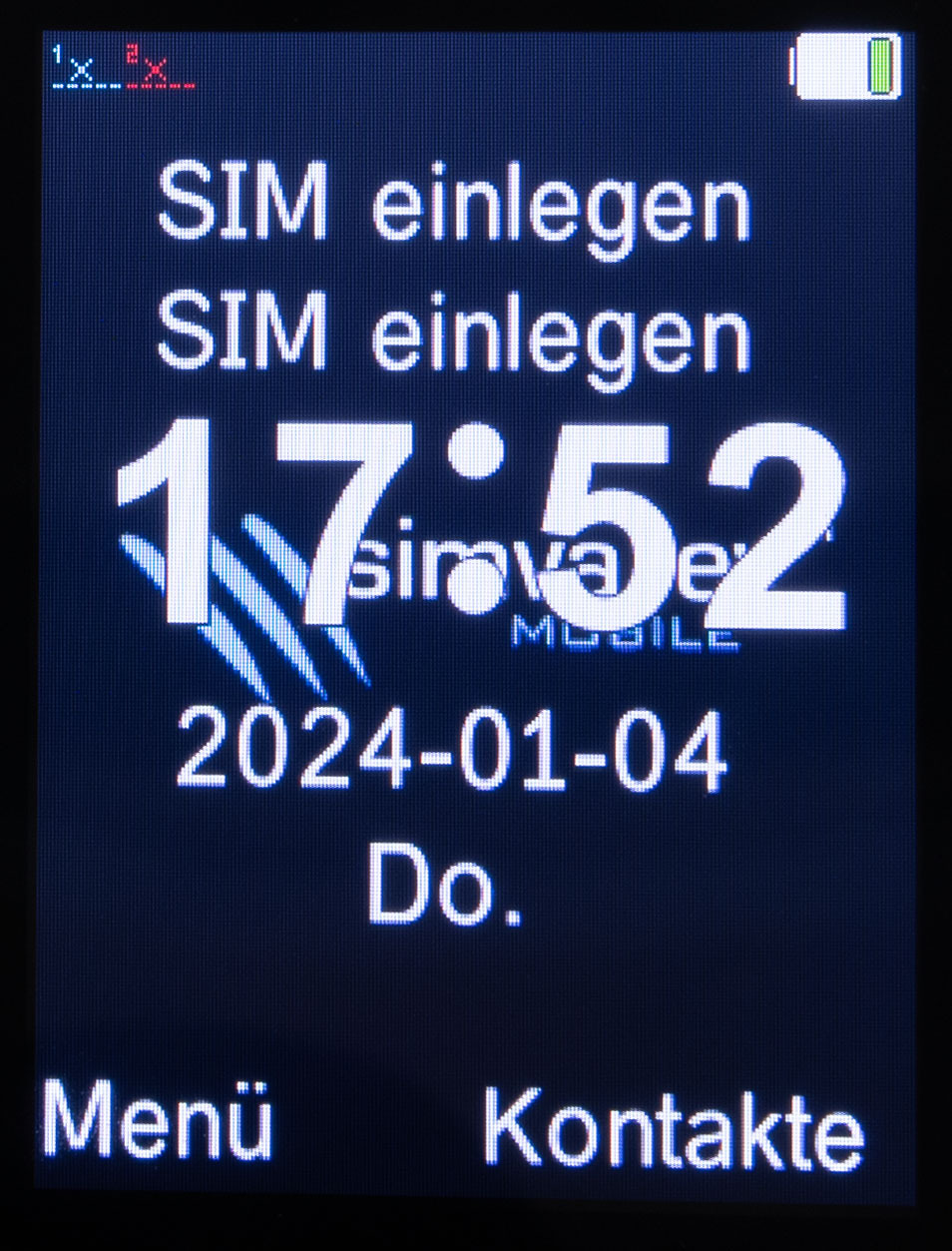
Task: Open Kontakte from the home screen
Action: click(x=674, y=1129)
